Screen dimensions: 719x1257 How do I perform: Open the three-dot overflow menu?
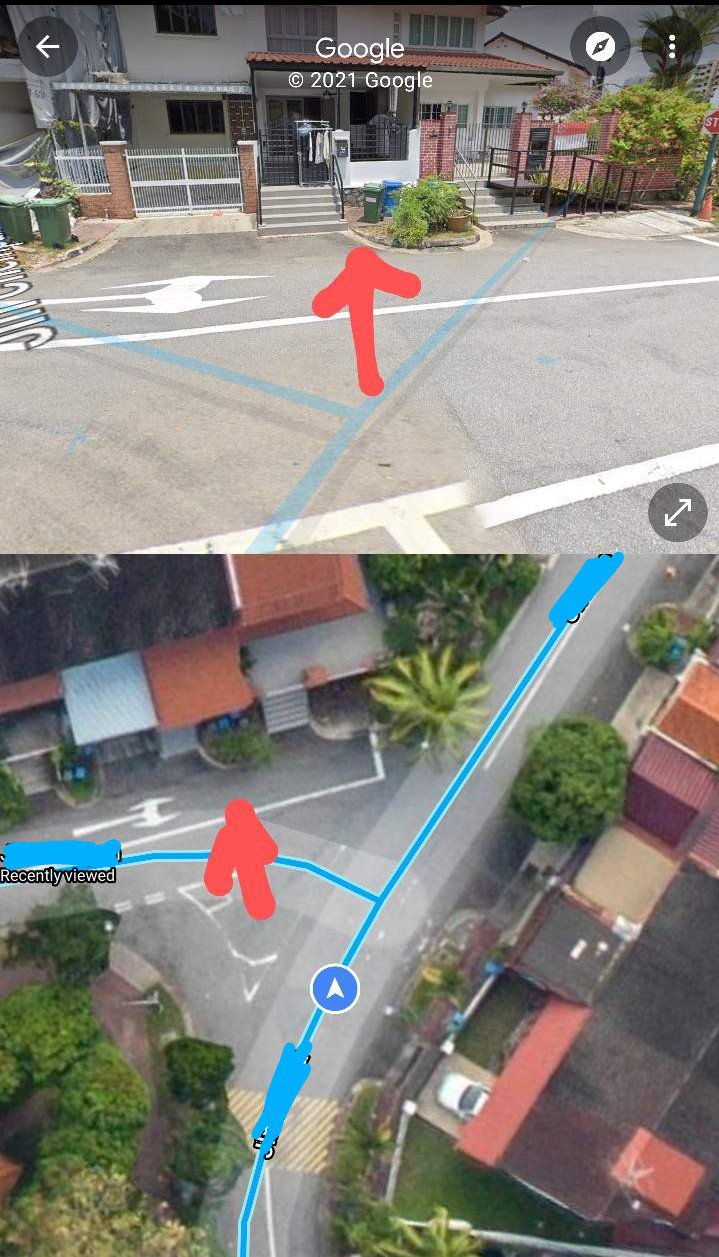pos(672,46)
